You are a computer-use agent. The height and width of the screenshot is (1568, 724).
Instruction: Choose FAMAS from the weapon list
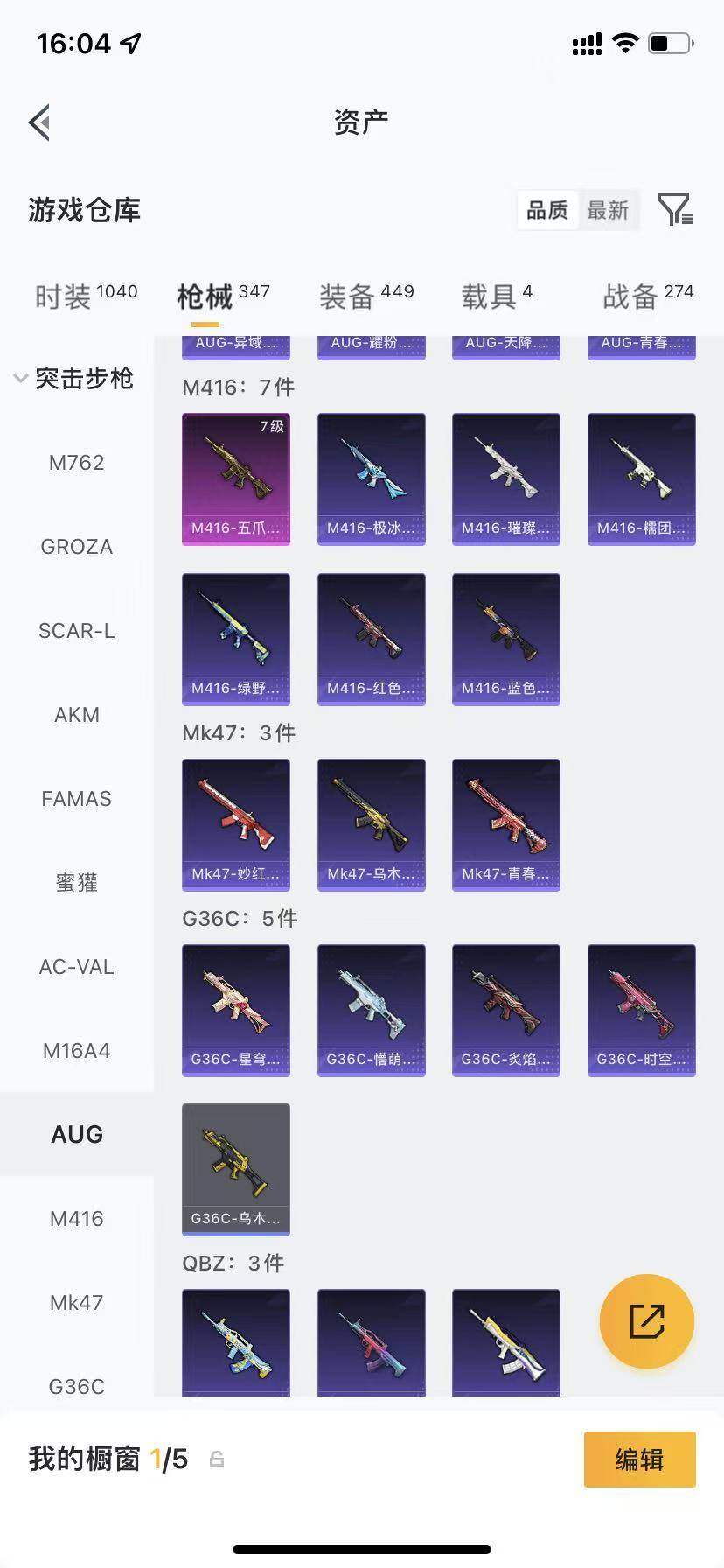pyautogui.click(x=77, y=799)
